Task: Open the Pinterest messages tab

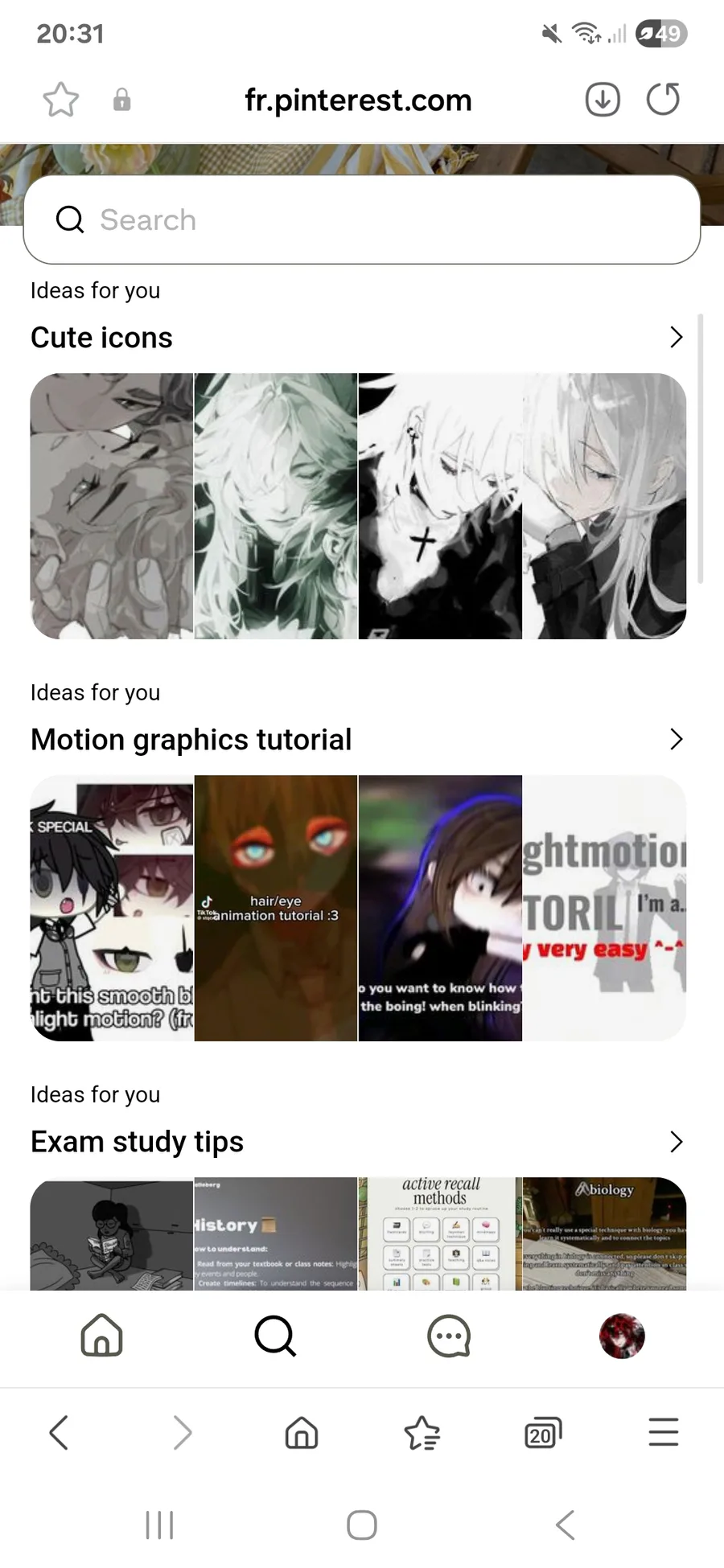Action: (x=449, y=1336)
